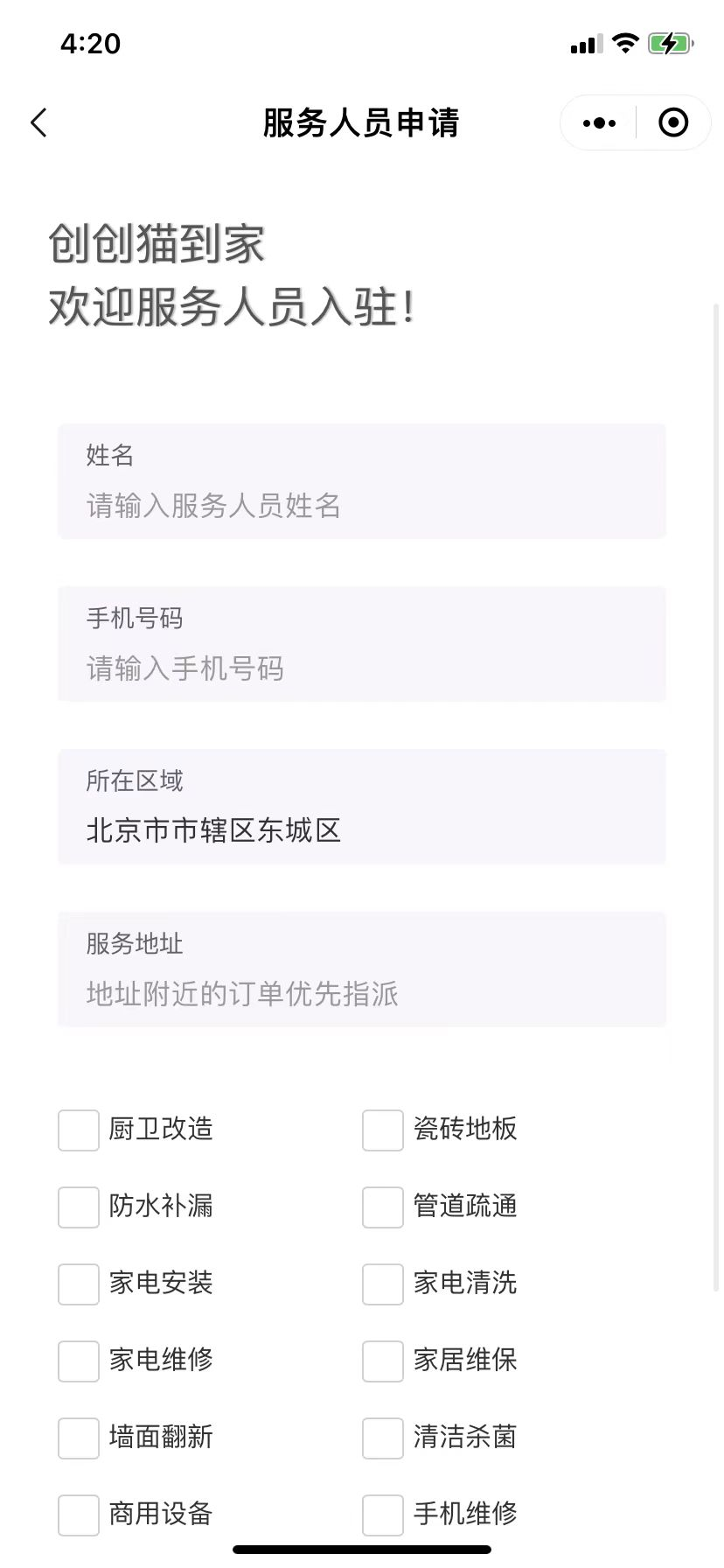Tick the 防水补漏 option

[x=79, y=1207]
